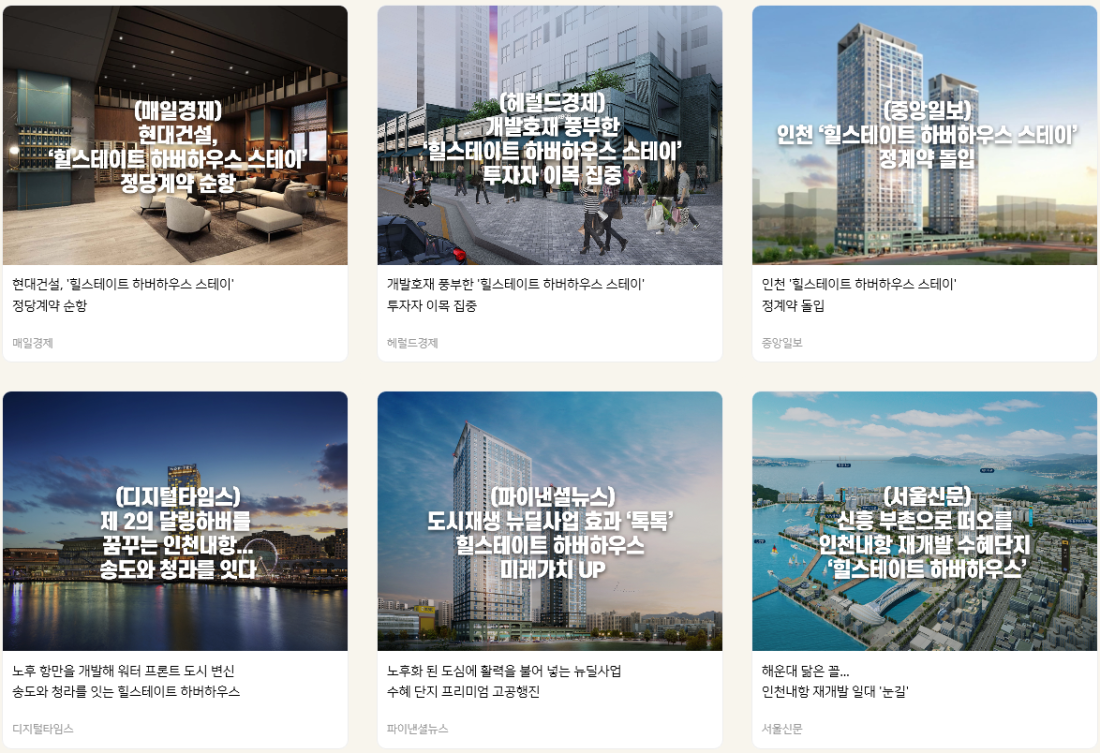Open the 헤럴드경제 article about 투자자 이목 집중
This screenshot has height=753, width=1100.
tap(549, 140)
